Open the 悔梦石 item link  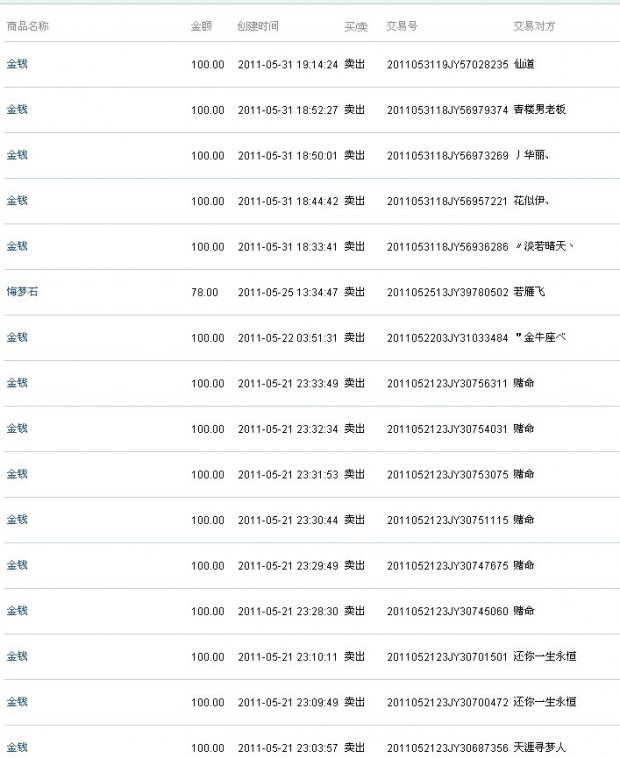pyautogui.click(x=22, y=292)
